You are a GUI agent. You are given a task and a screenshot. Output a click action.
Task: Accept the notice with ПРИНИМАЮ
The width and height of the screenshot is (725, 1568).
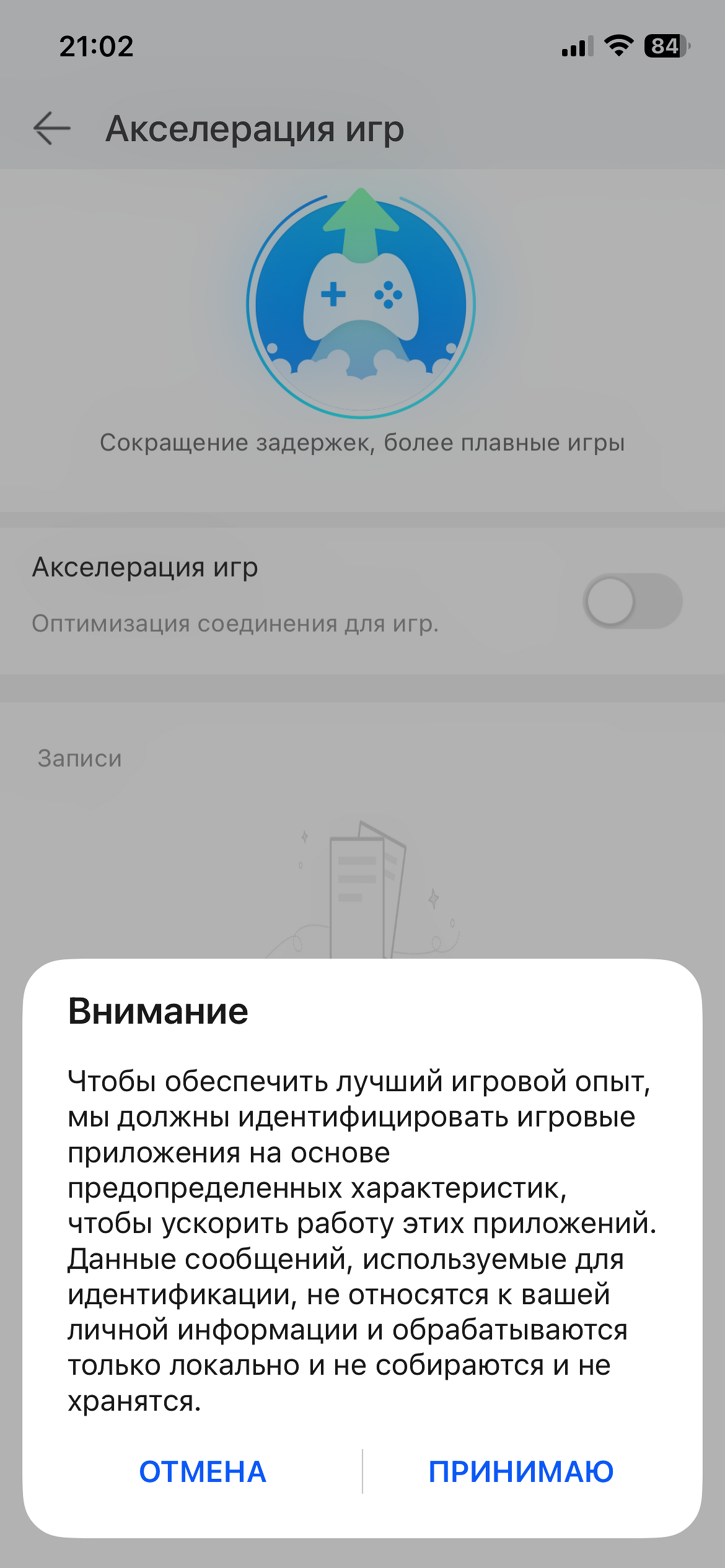(521, 1471)
